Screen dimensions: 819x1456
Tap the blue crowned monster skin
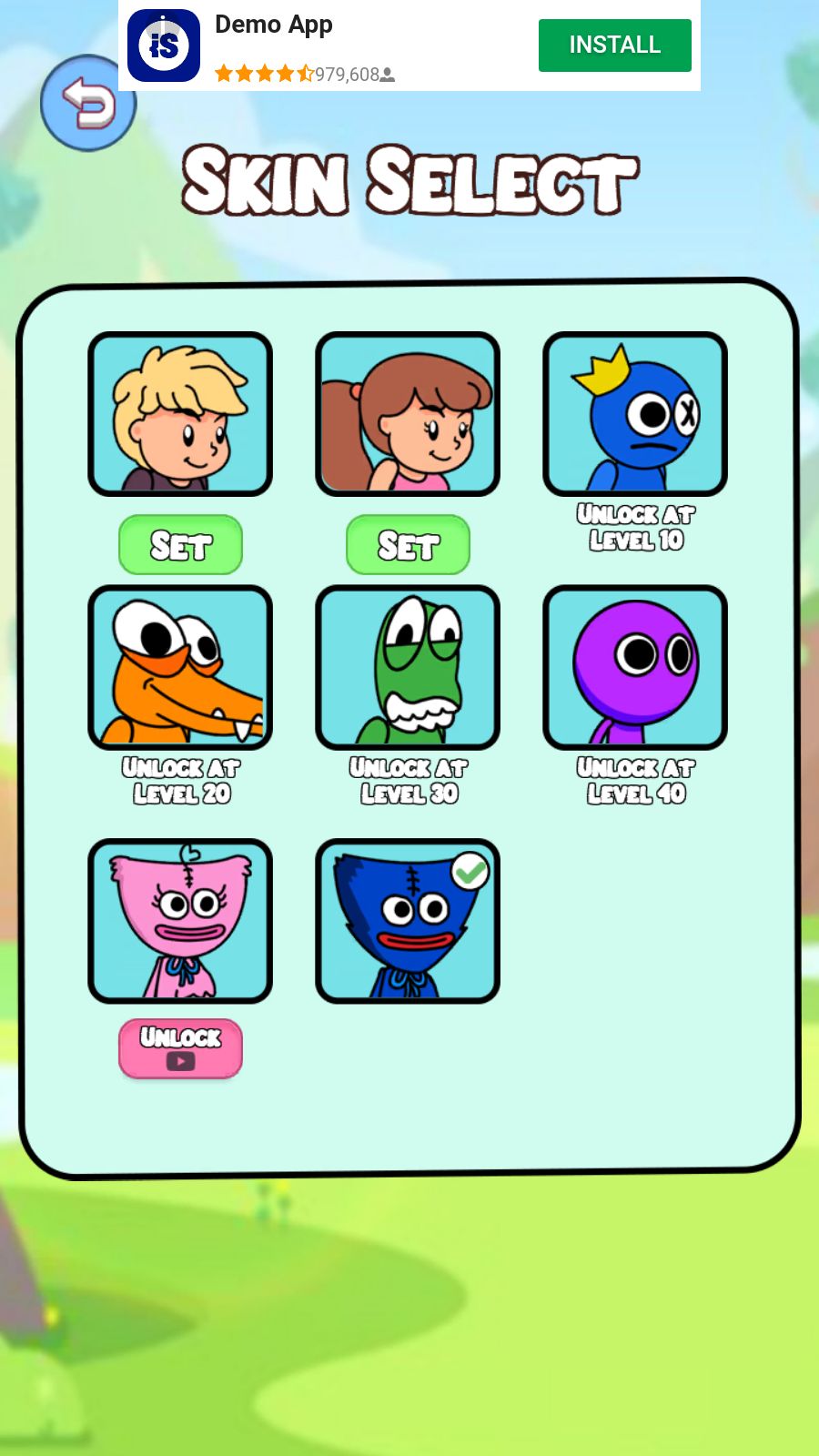coord(635,414)
